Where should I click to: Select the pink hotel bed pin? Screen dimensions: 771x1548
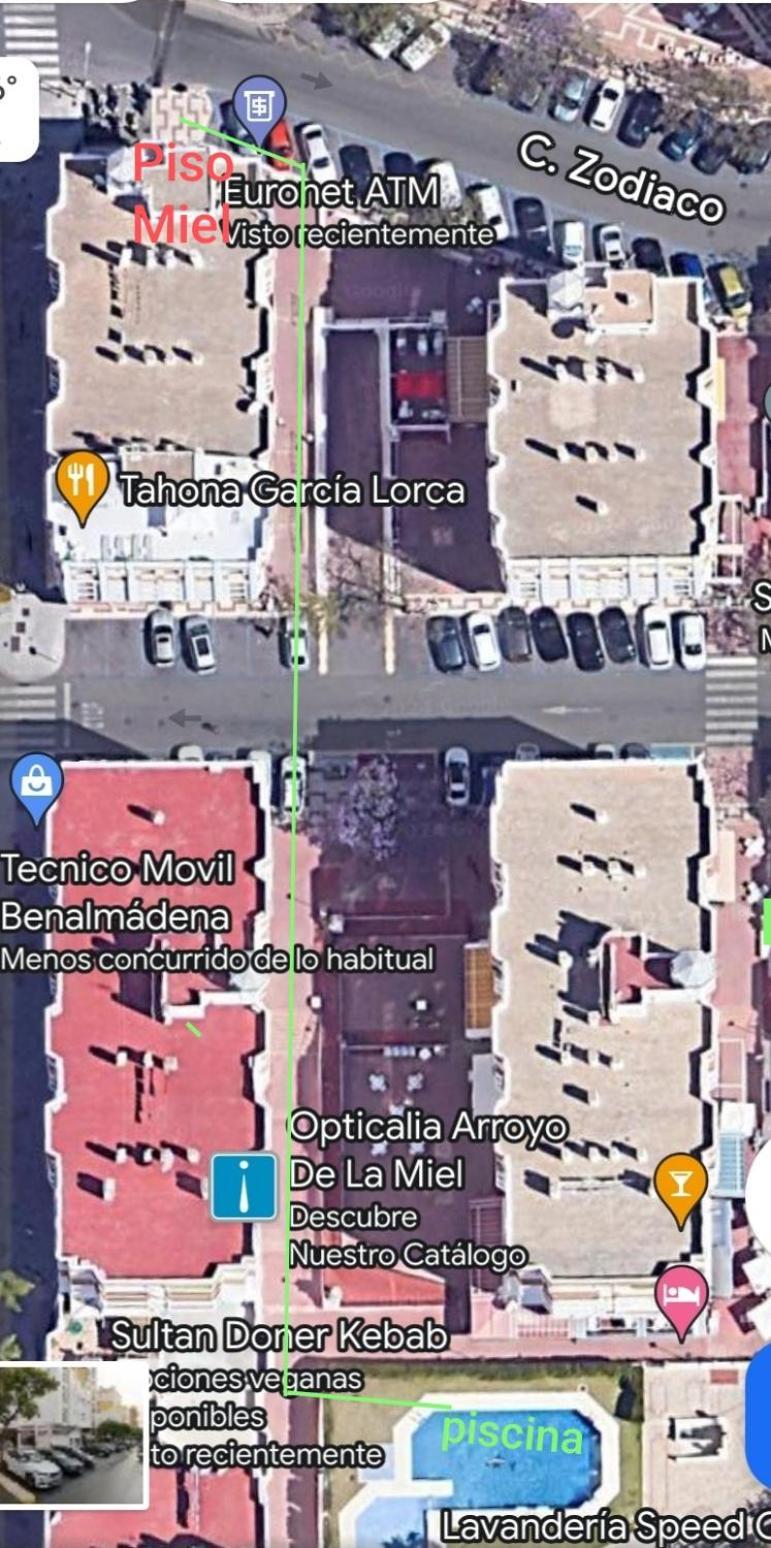pos(681,1297)
